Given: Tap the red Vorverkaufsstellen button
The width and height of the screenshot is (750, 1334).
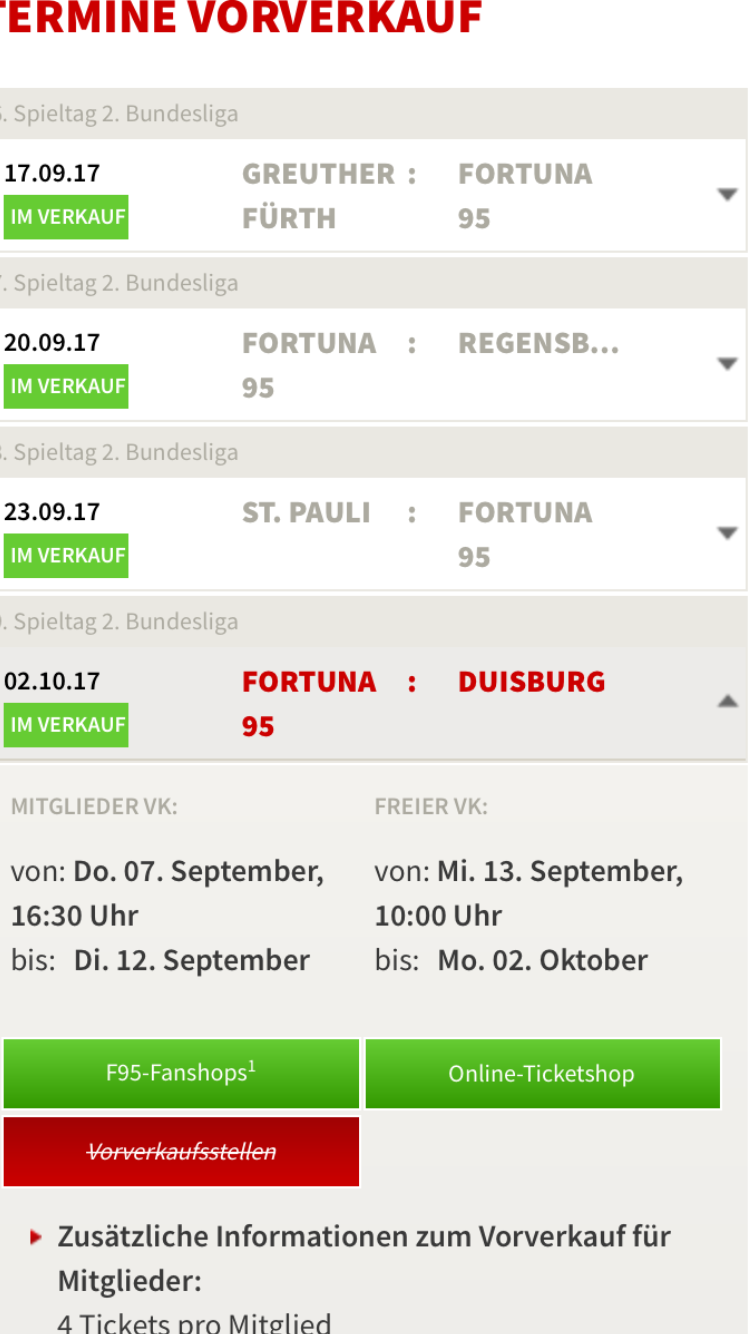Looking at the screenshot, I should (x=181, y=1151).
